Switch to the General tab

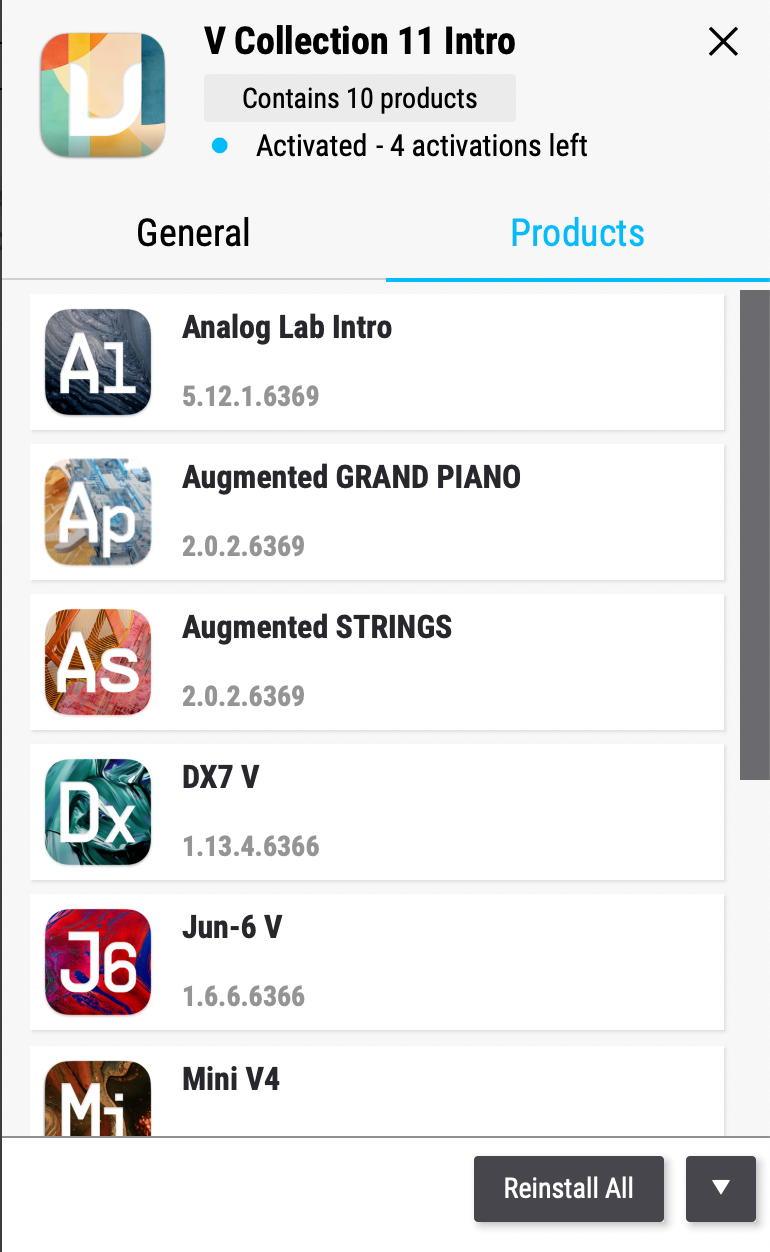[x=193, y=233]
